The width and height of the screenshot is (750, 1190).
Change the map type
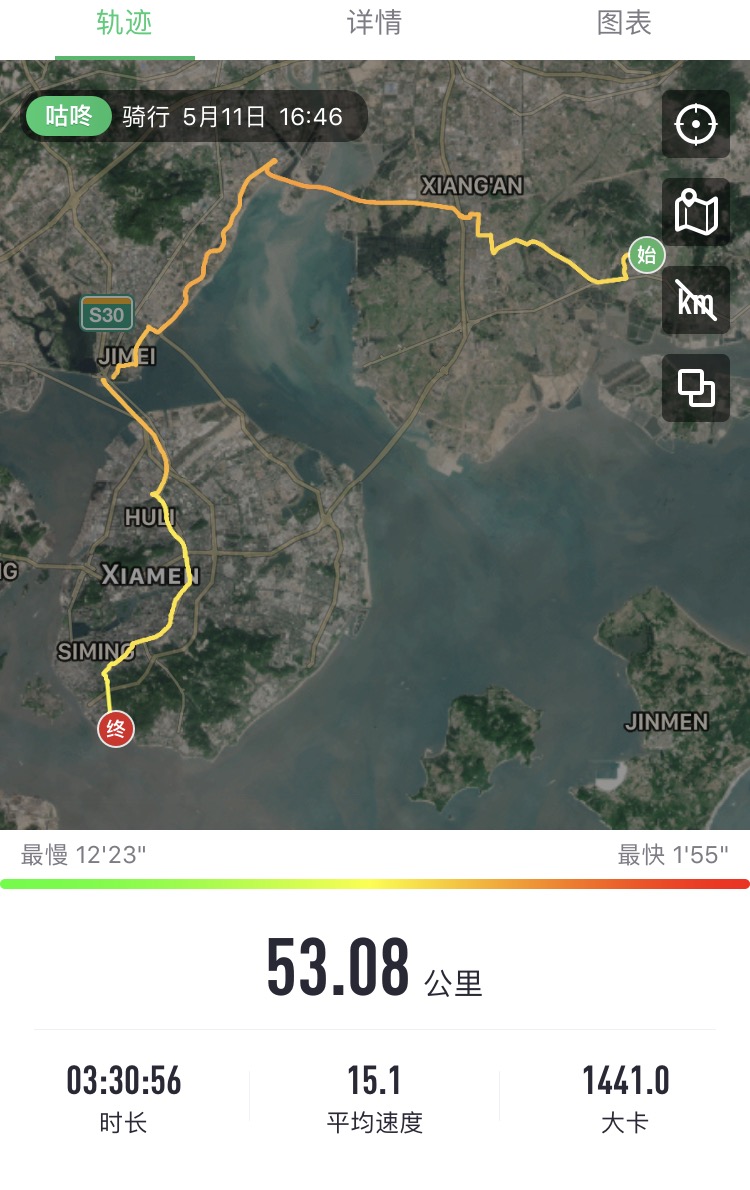pyautogui.click(x=695, y=212)
